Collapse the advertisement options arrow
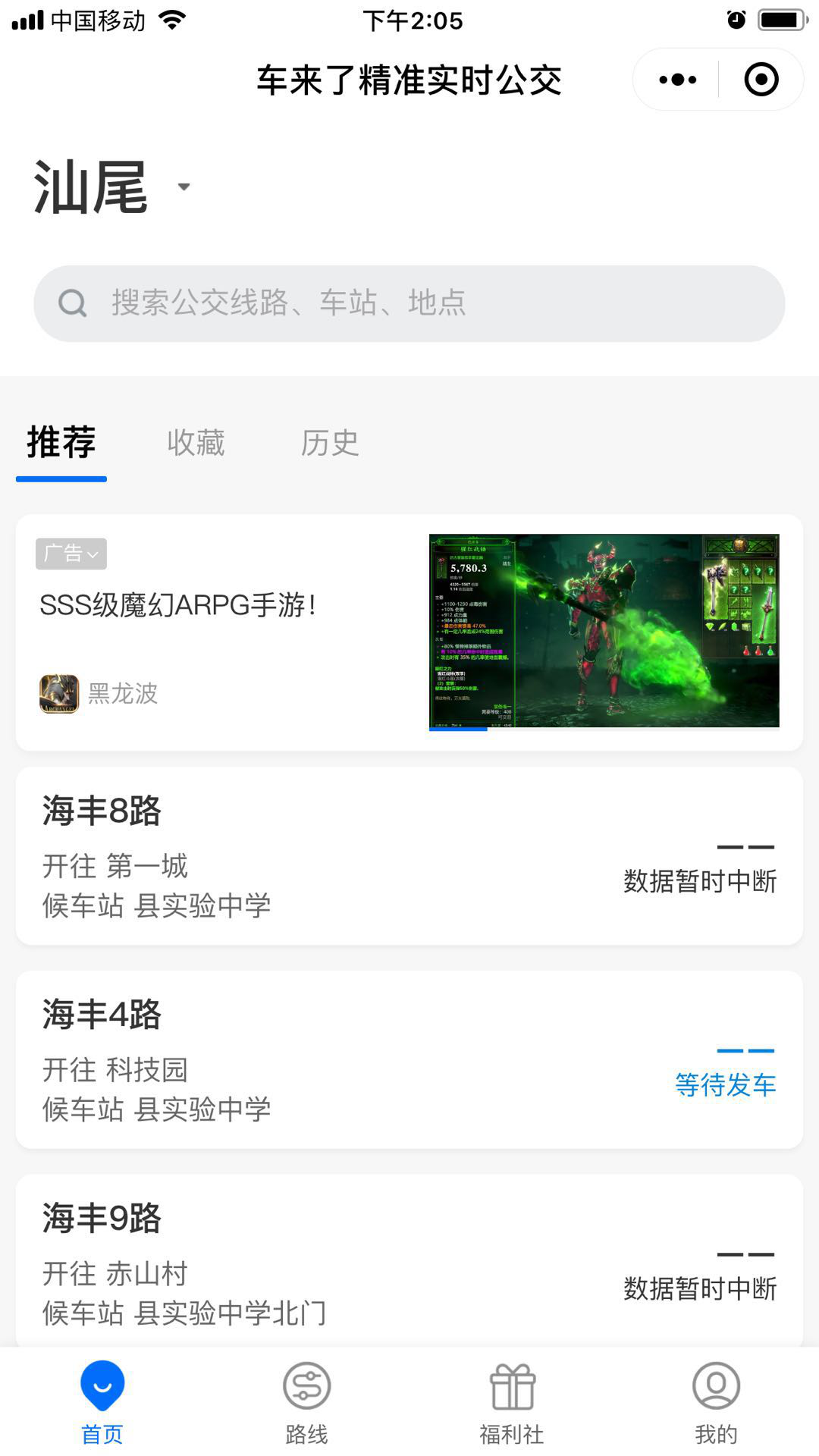The image size is (819, 1456). (x=94, y=554)
